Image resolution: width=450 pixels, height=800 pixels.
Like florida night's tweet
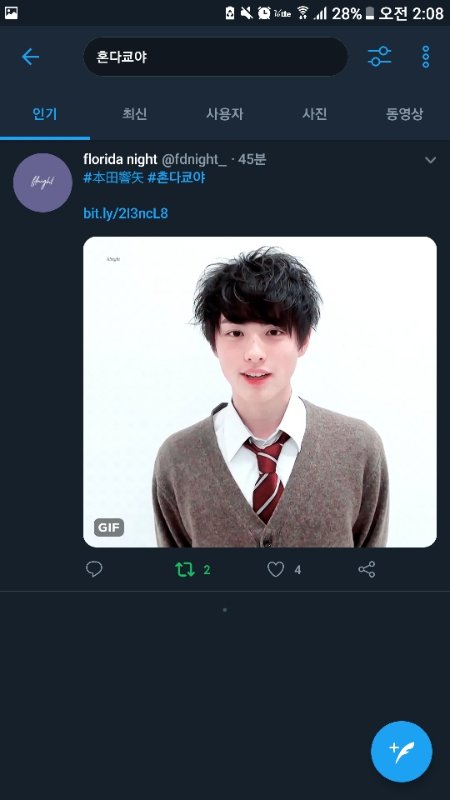point(276,569)
